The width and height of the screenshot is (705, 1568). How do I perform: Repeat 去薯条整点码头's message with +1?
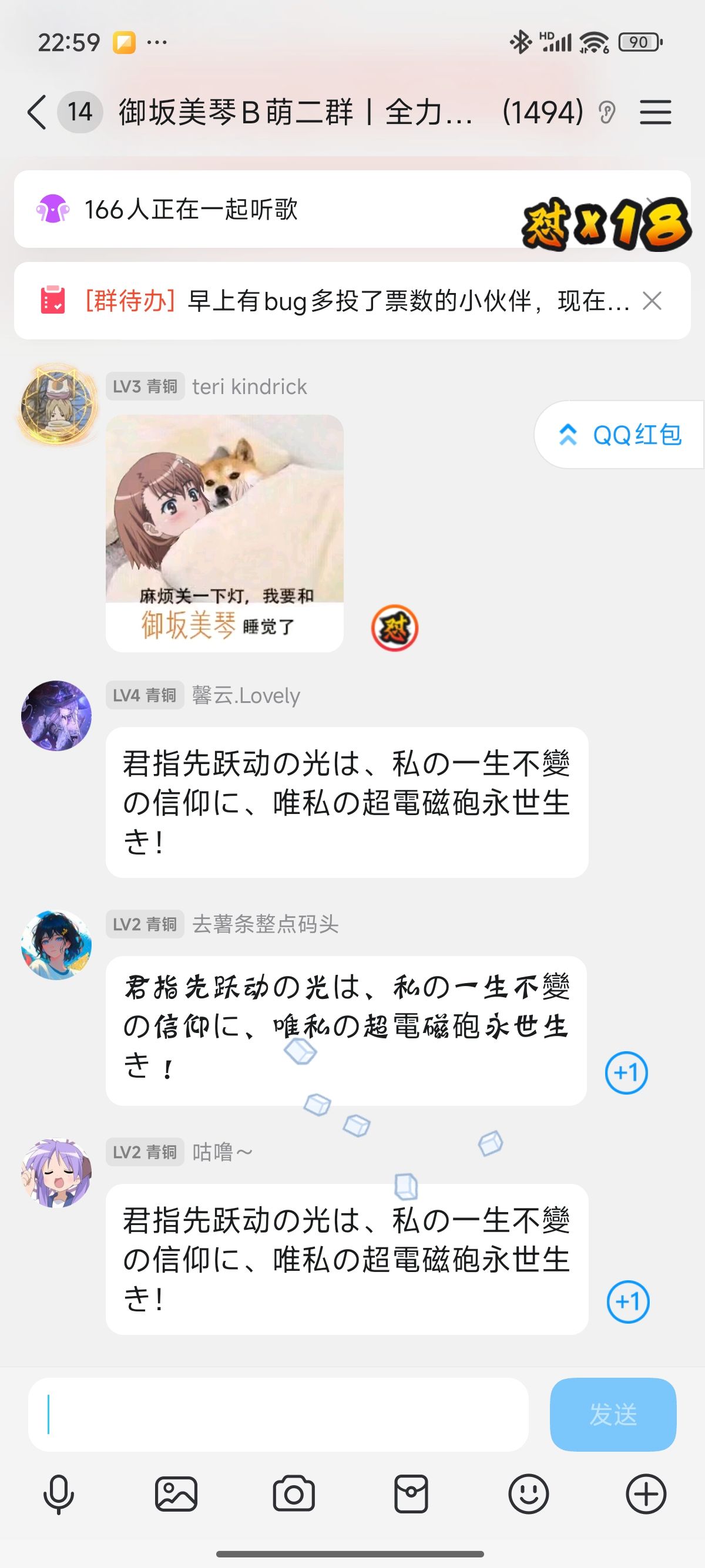626,1072
